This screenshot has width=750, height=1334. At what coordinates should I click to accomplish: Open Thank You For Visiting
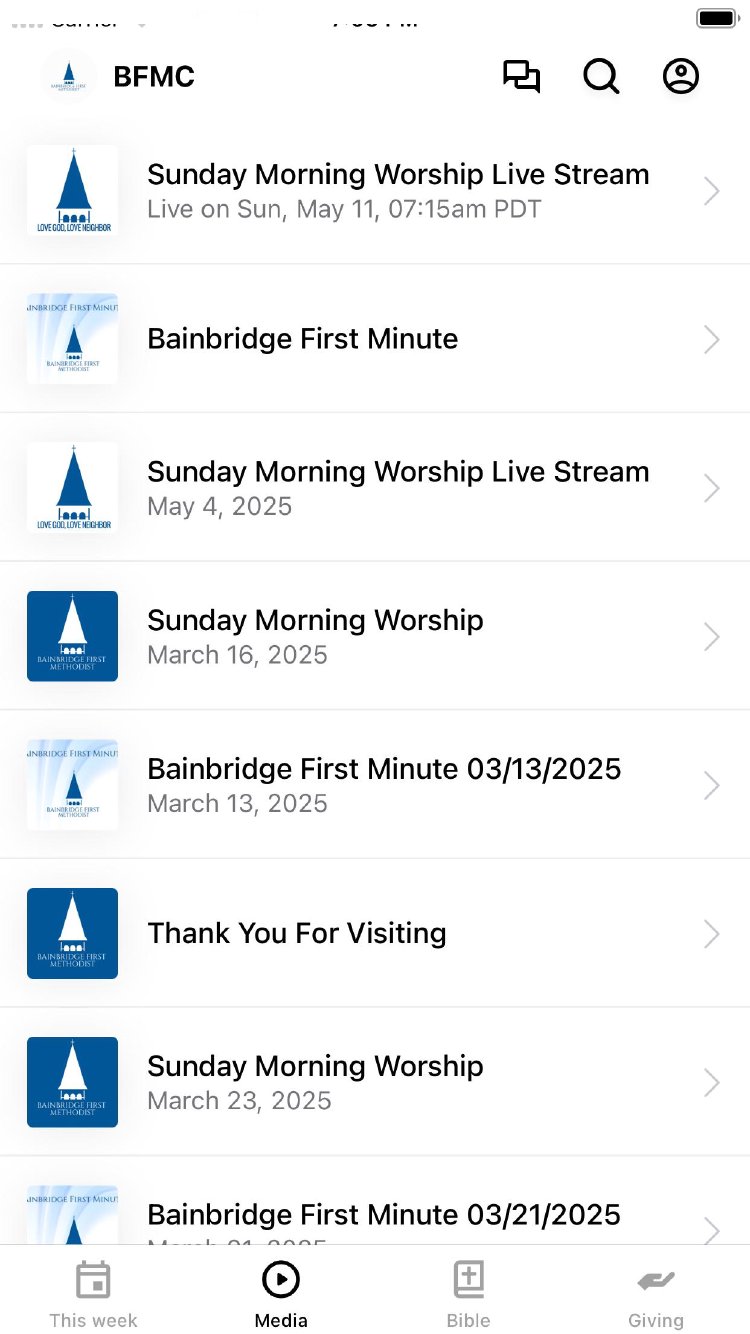pyautogui.click(x=375, y=933)
